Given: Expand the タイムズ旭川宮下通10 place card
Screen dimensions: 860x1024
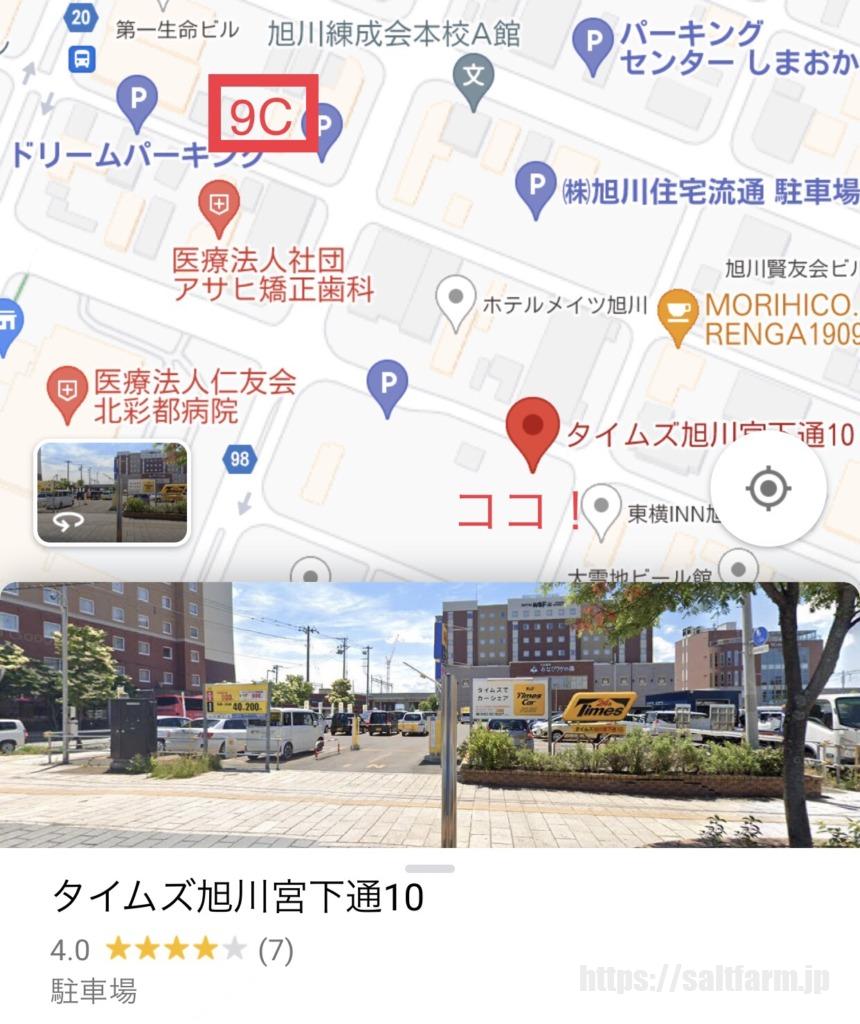Looking at the screenshot, I should (x=430, y=868).
